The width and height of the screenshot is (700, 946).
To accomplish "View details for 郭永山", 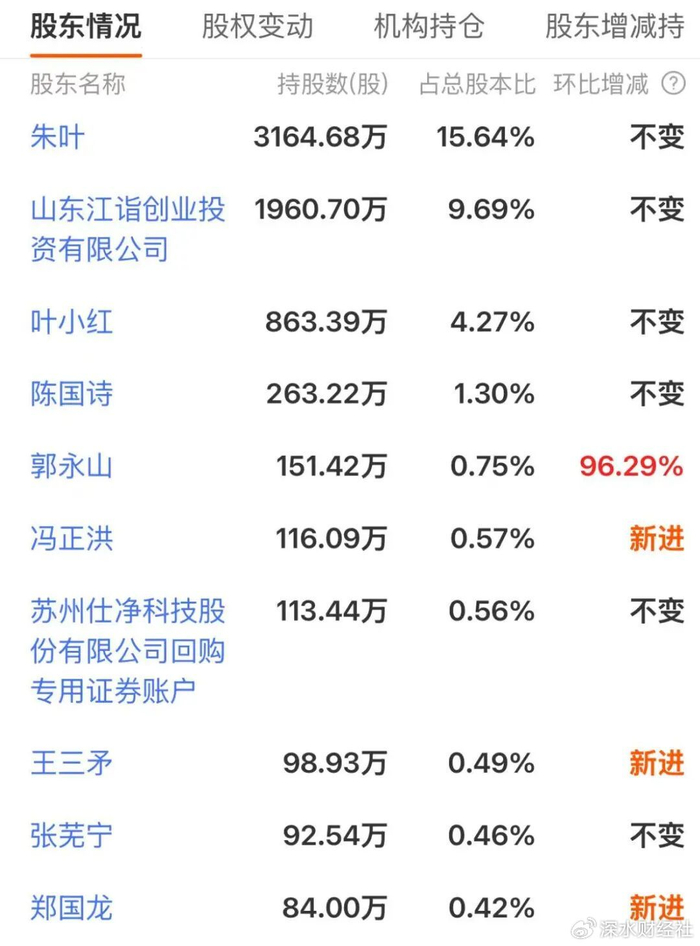I will [x=71, y=466].
